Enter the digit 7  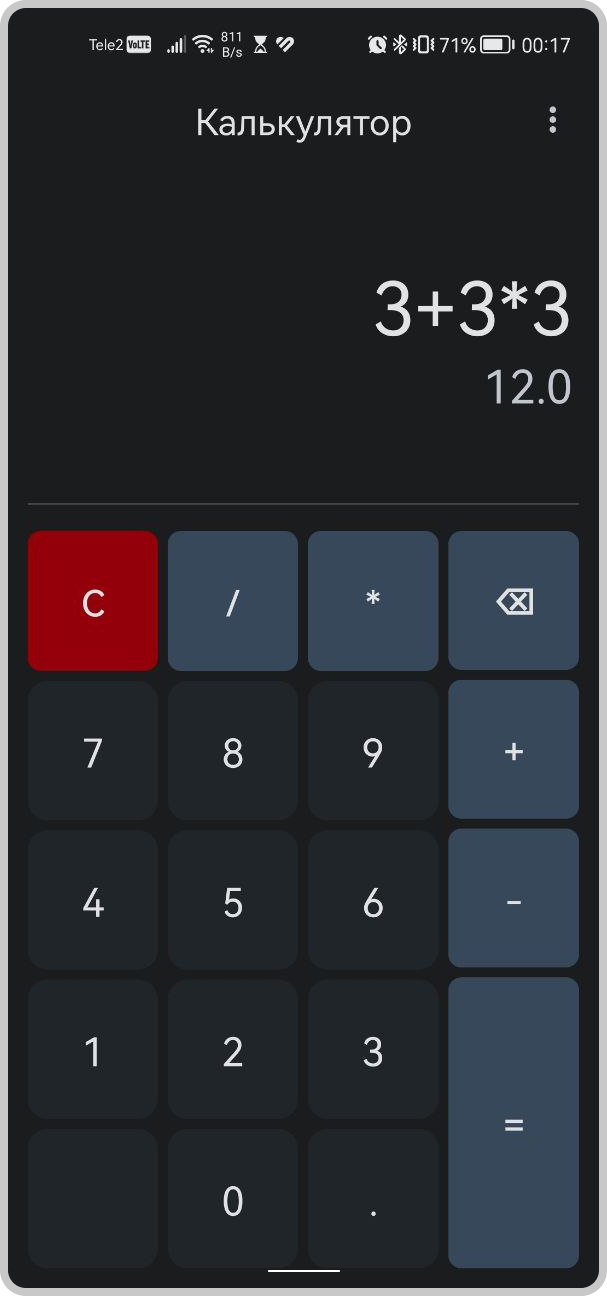tap(93, 752)
